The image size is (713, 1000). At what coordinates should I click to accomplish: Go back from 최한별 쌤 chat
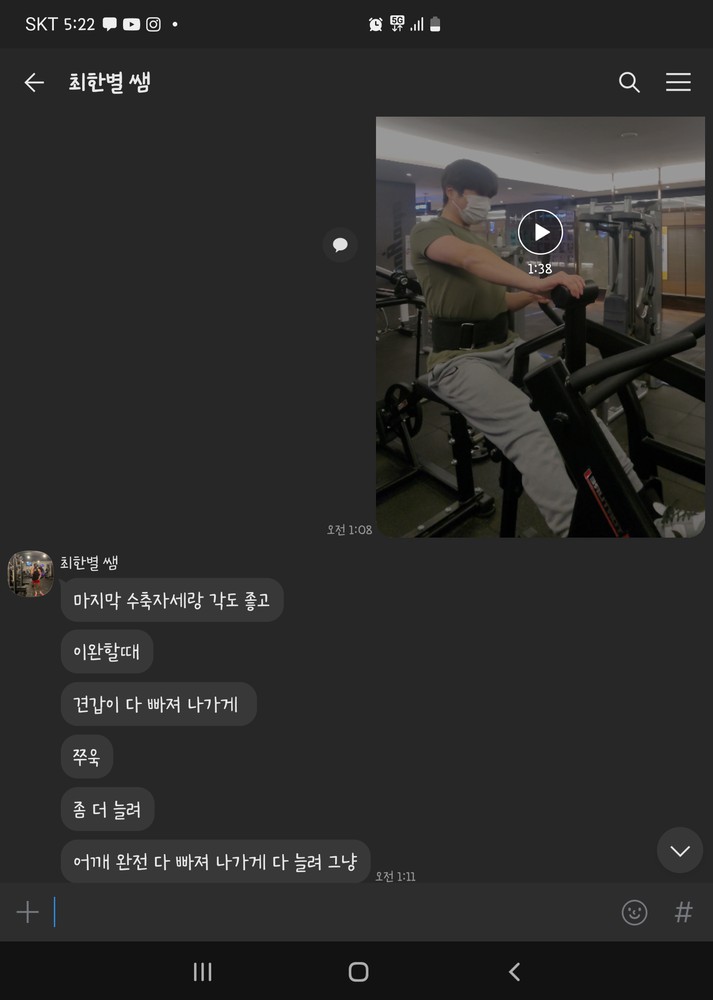click(34, 83)
